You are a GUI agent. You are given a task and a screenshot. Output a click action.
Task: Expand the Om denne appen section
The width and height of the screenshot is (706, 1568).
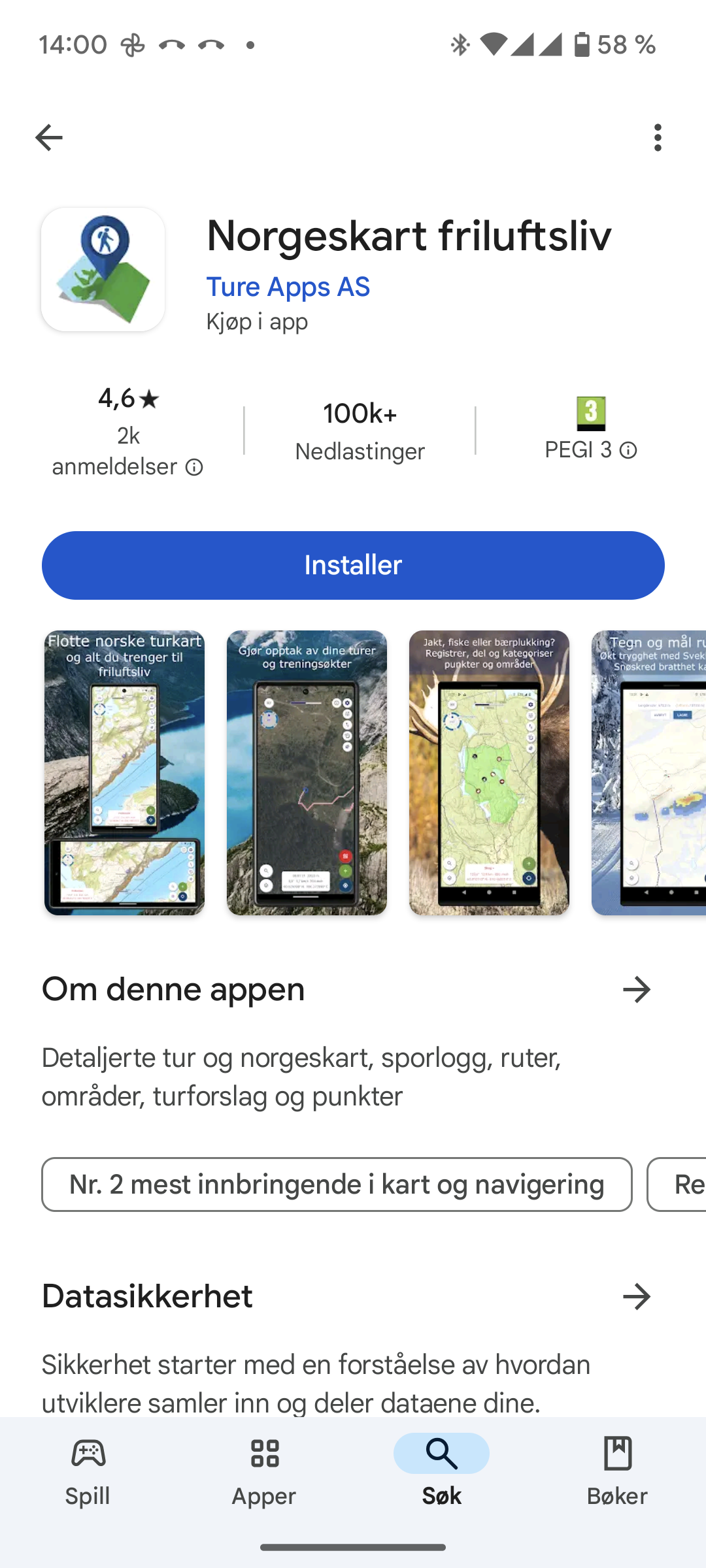(x=637, y=990)
